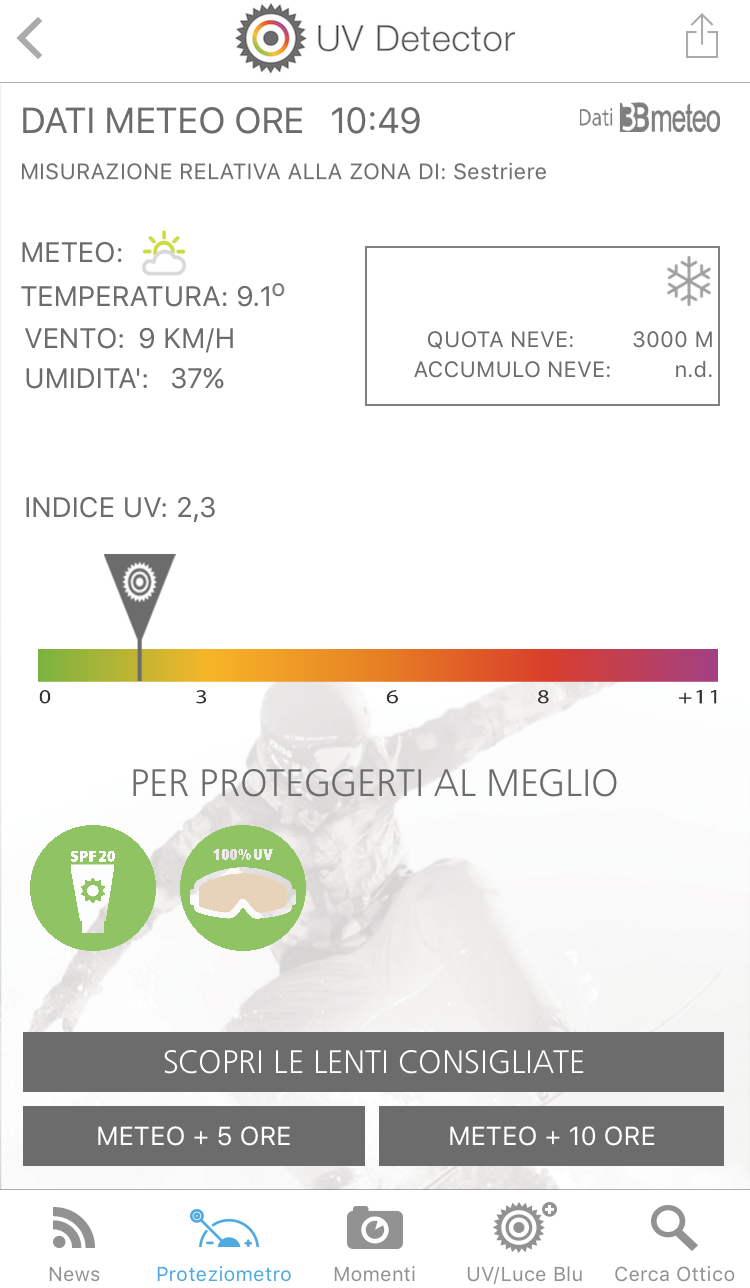Image resolution: width=750 pixels, height=1288 pixels.
Task: View Meteo + 10 ore forecast
Action: (x=551, y=1136)
